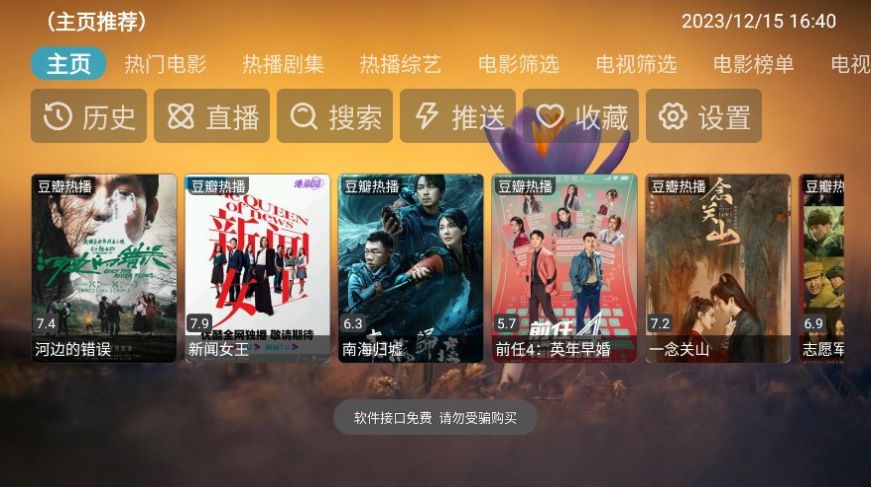
Task: Open the 志愿军 poster
Action: 821,268
